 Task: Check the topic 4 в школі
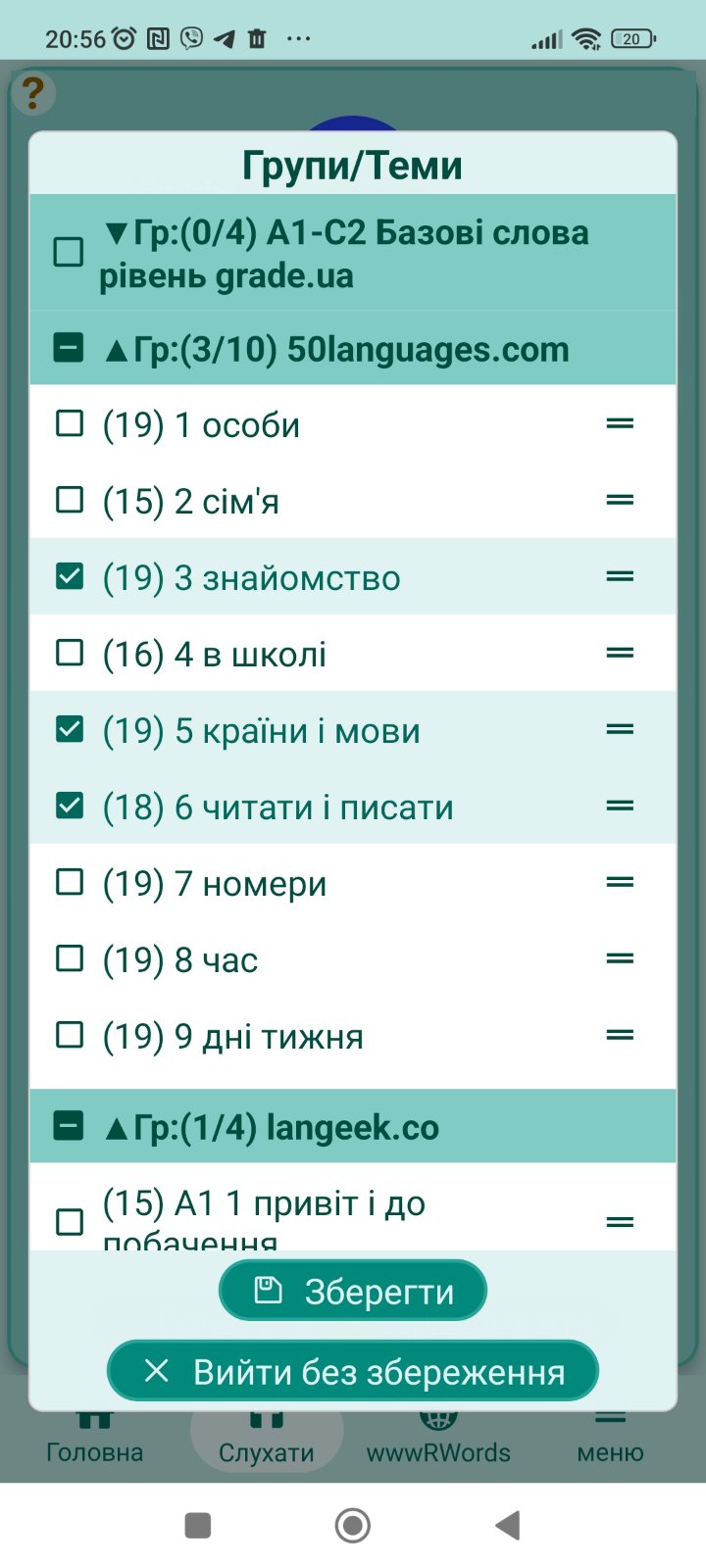[70, 653]
